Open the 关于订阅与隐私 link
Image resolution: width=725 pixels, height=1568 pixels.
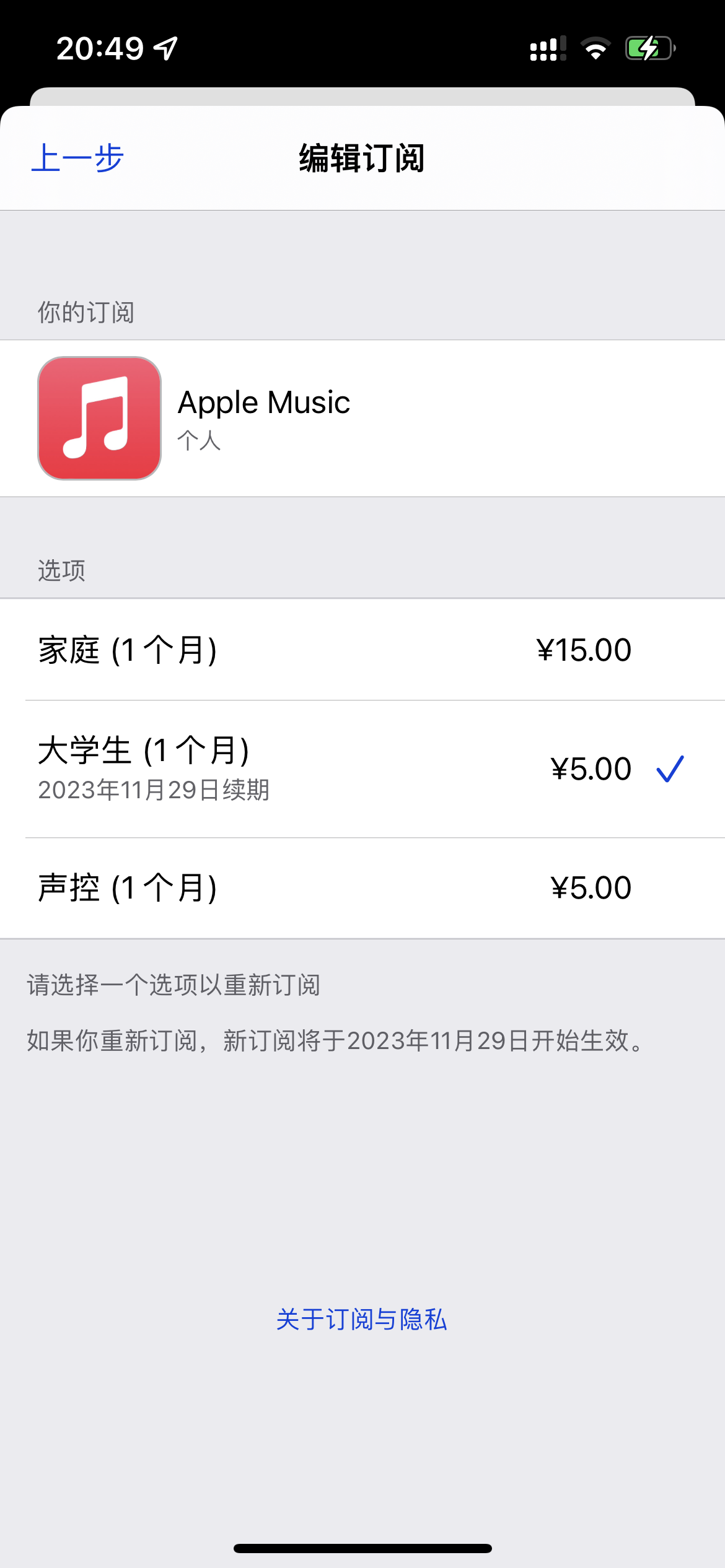(x=362, y=1320)
